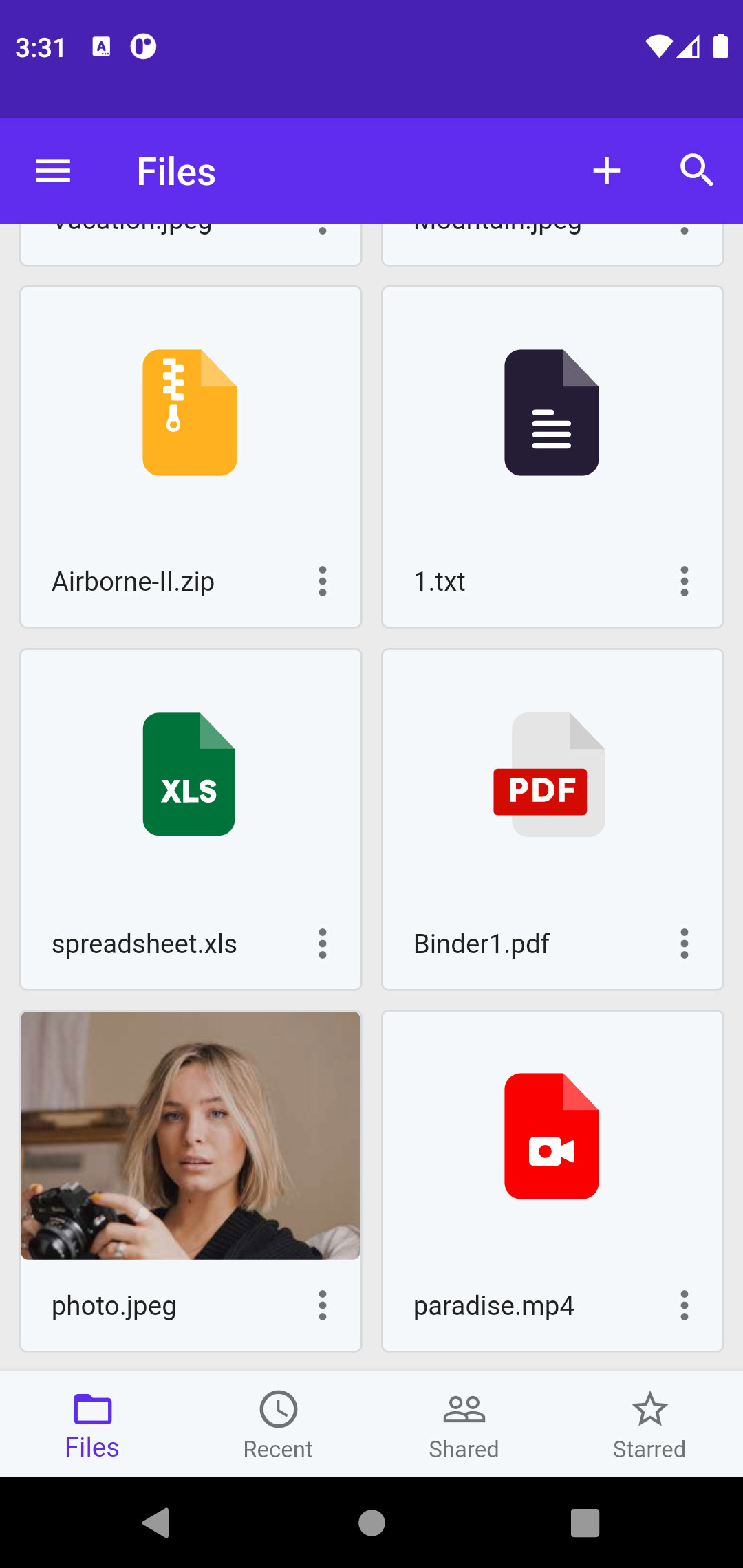
Task: Open options menu for spreadsheet.xls
Action: click(322, 944)
